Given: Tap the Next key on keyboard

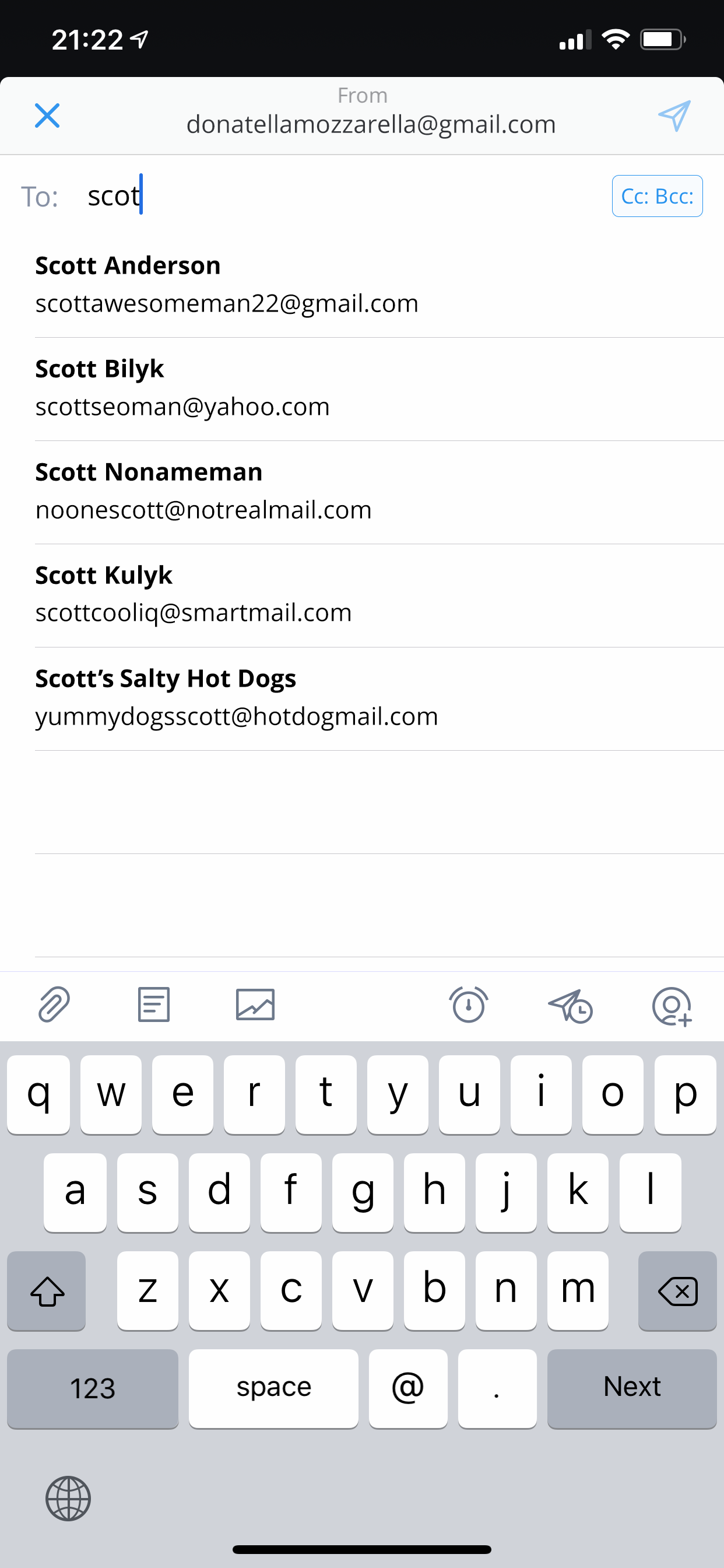Looking at the screenshot, I should 632,1388.
